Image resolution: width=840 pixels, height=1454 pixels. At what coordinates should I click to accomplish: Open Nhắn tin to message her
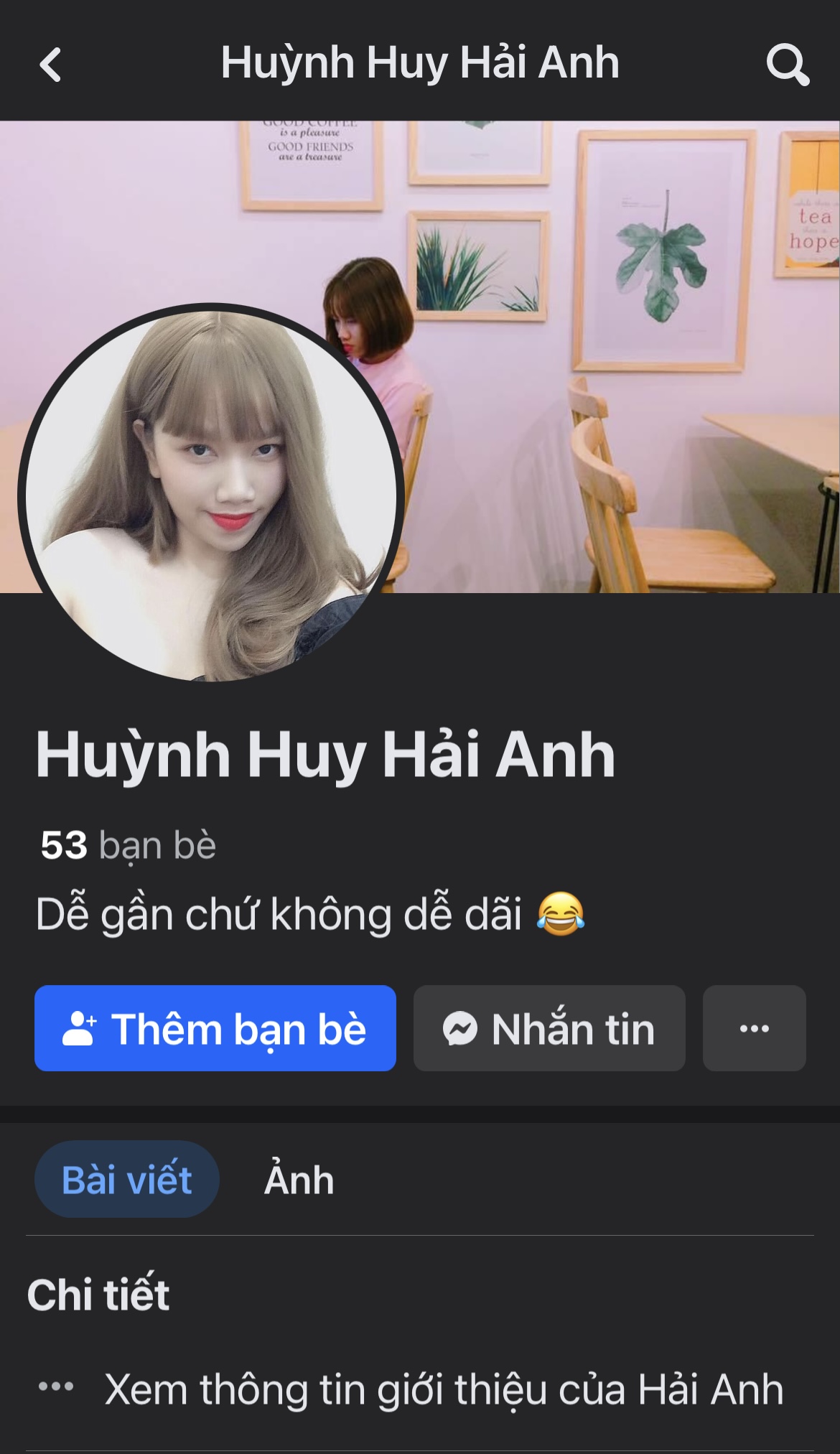[x=549, y=1028]
